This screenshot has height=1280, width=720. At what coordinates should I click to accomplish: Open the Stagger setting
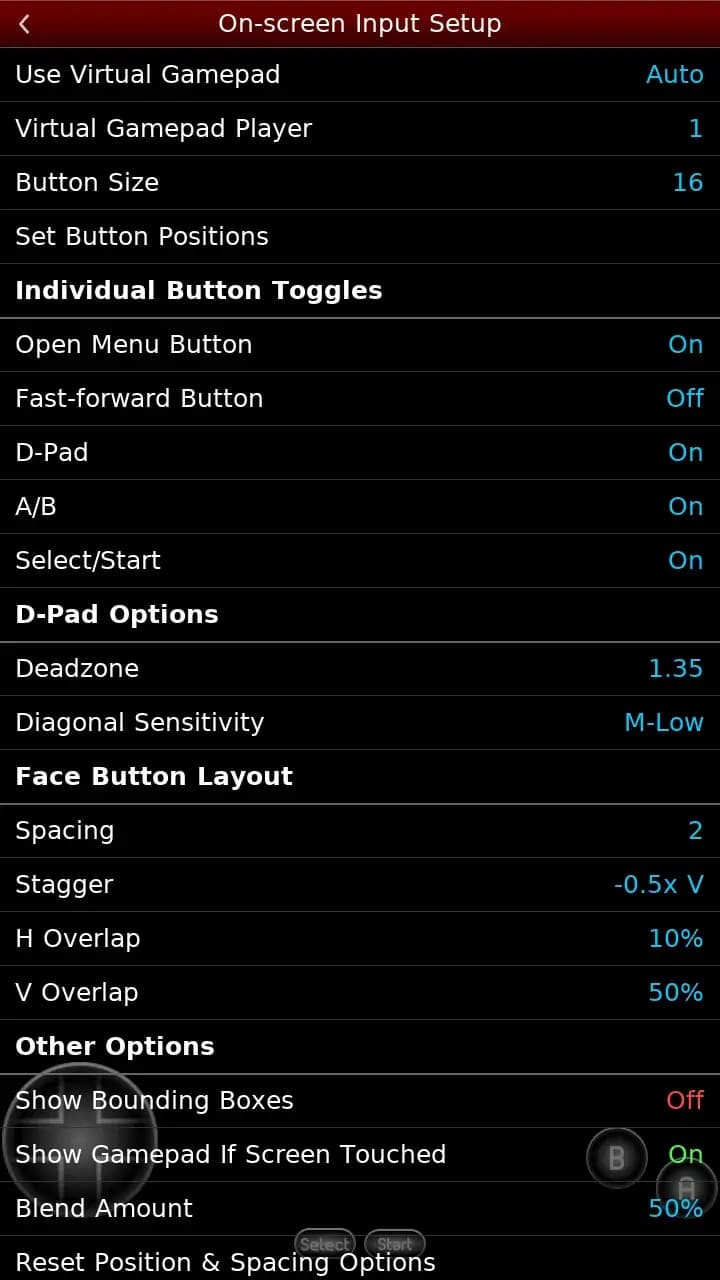(x=360, y=885)
